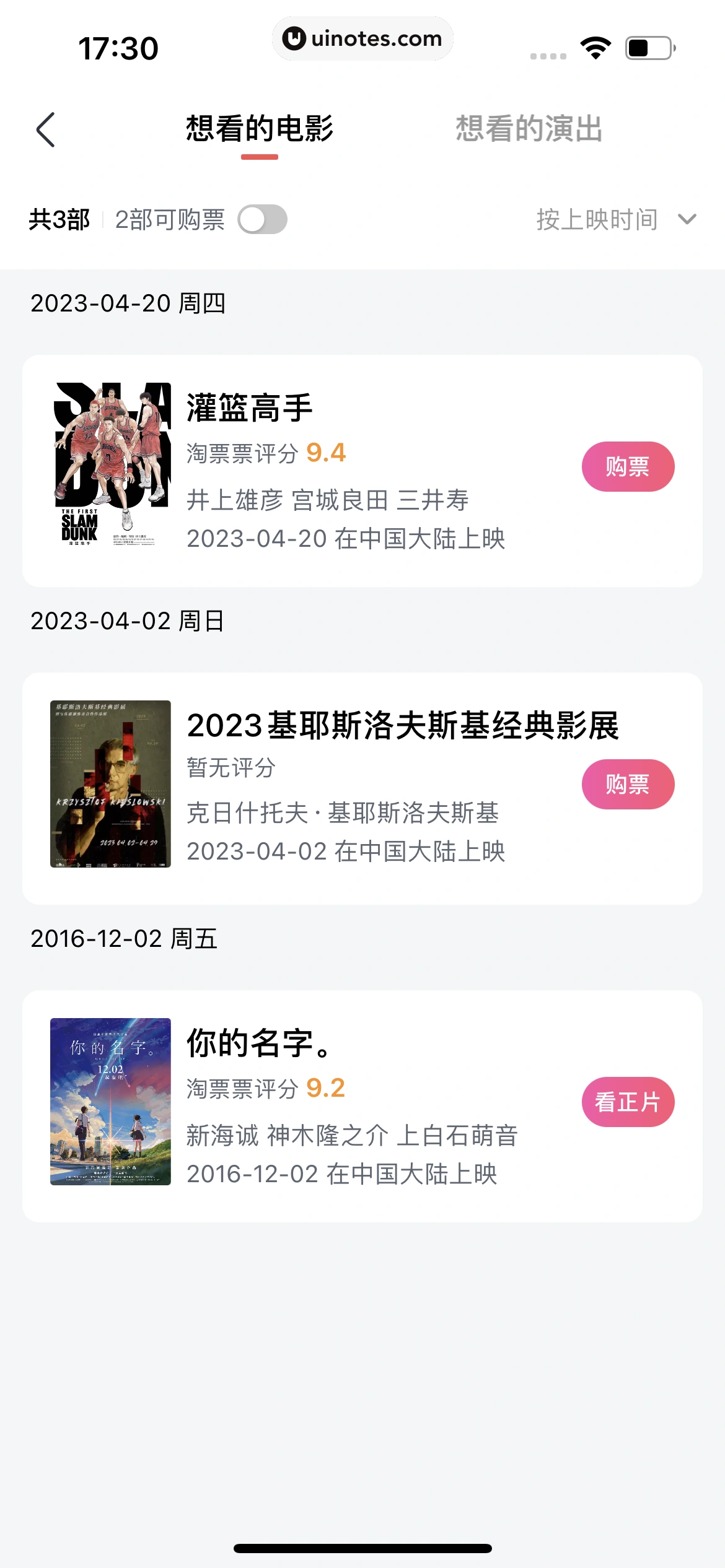This screenshot has width=725, height=1568.
Task: Select the 想看的电影 tab
Action: pos(260,130)
